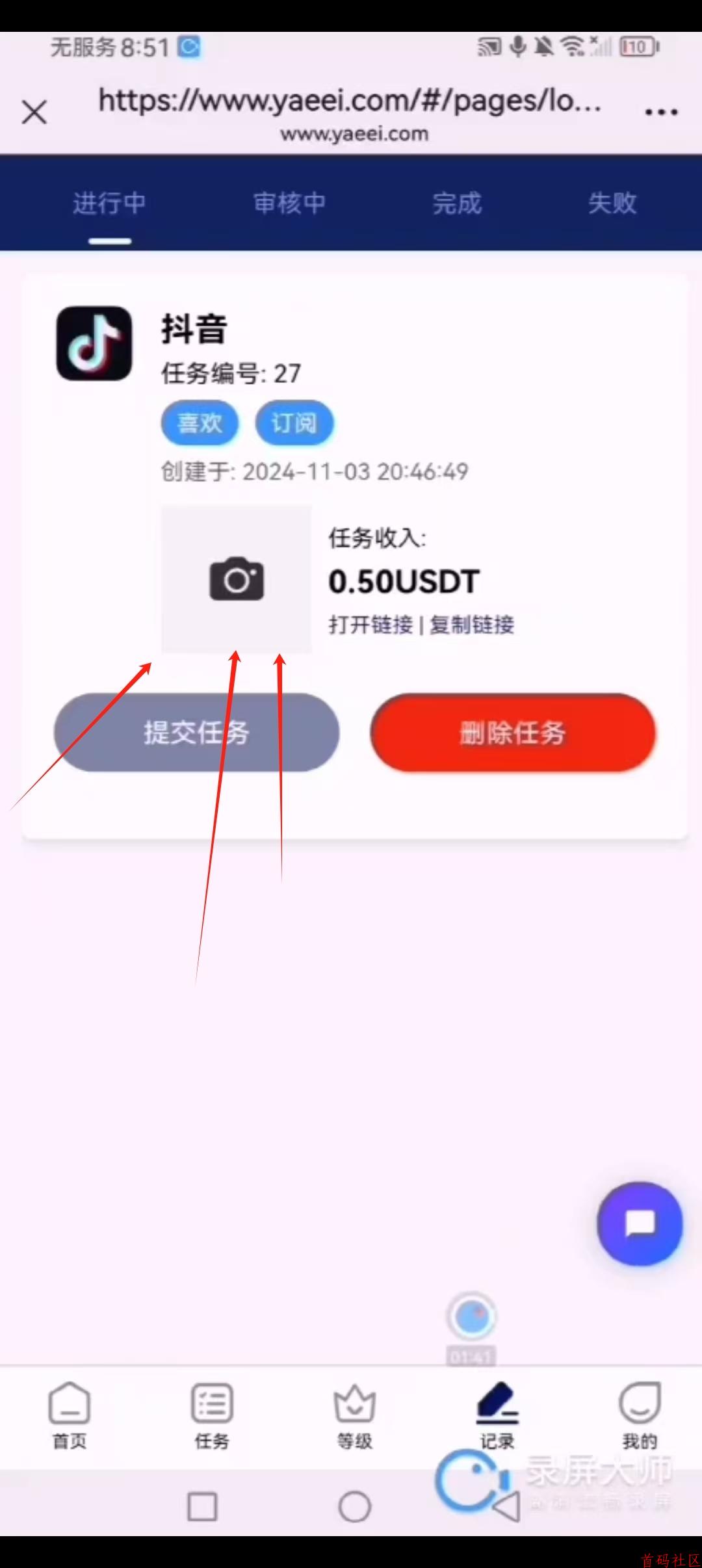This screenshot has width=702, height=1568.
Task: Open the floating chat support button
Action: coord(640,1223)
